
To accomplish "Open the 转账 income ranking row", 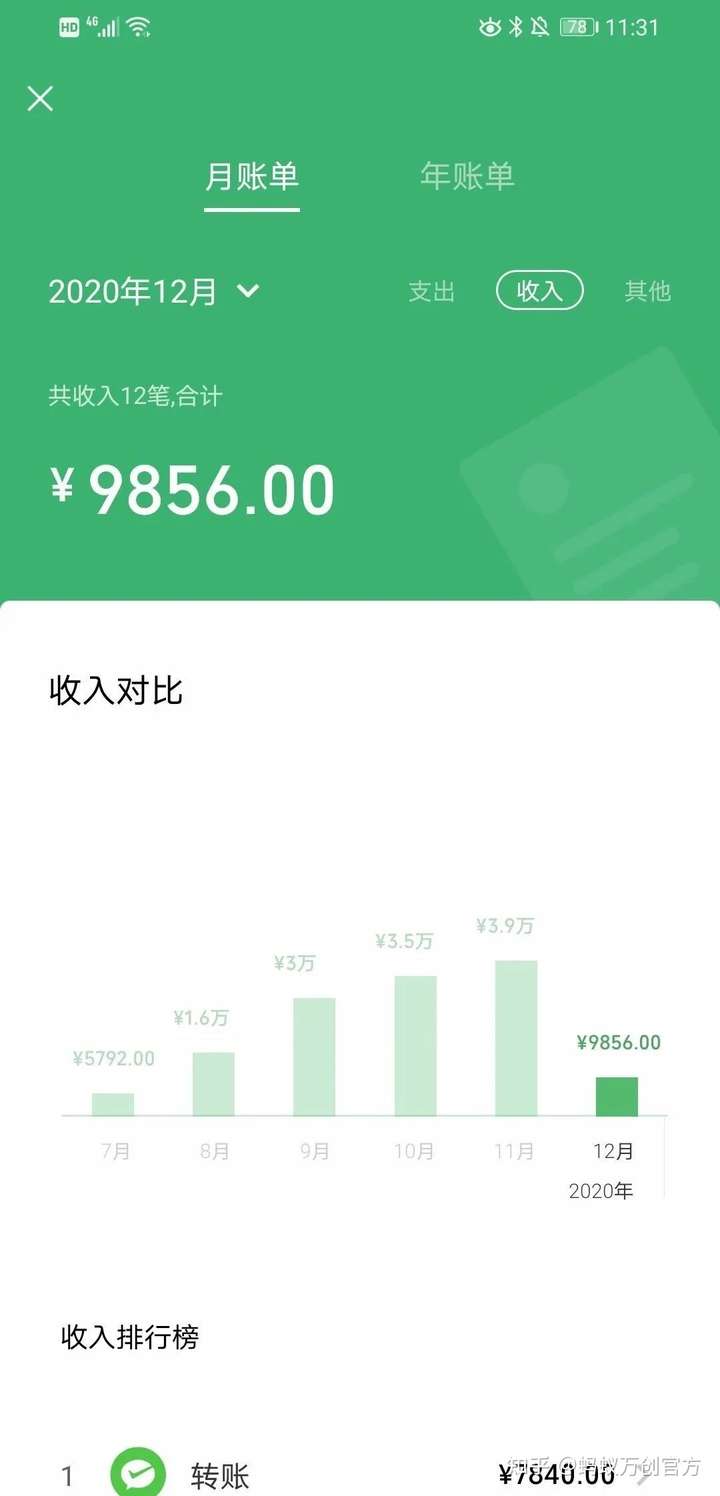I will 360,1474.
